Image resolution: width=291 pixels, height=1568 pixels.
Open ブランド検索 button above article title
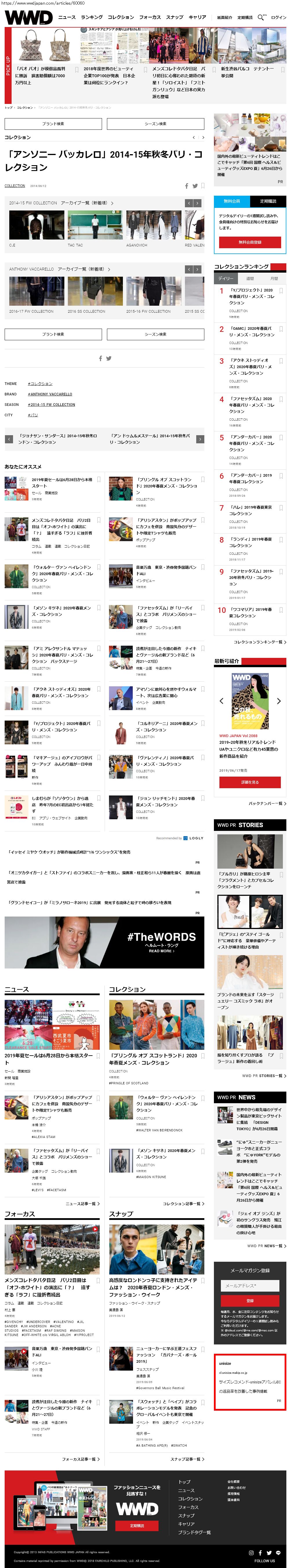click(53, 124)
